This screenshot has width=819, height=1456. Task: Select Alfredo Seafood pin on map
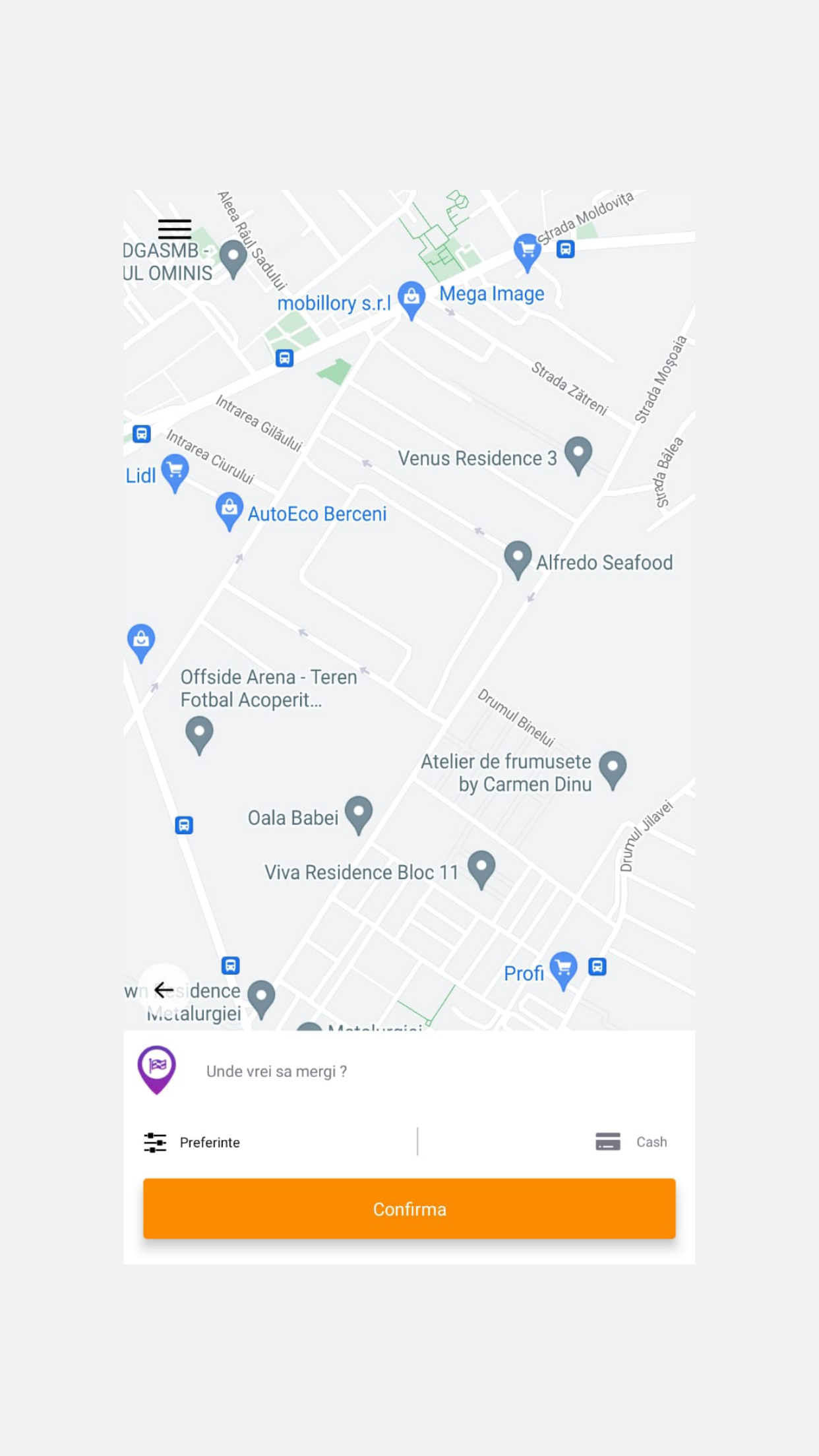(518, 561)
